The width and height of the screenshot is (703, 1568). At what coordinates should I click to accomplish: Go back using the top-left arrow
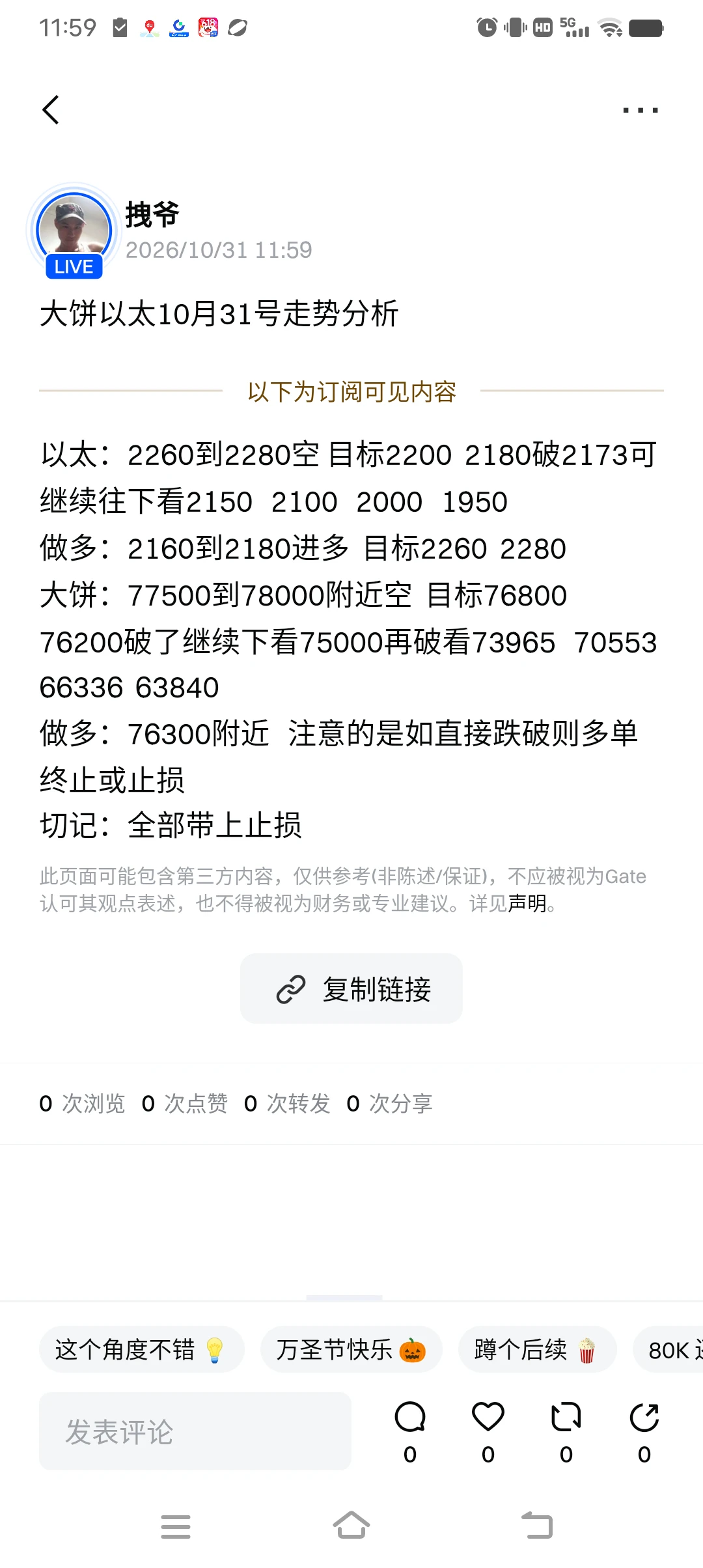click(x=51, y=109)
